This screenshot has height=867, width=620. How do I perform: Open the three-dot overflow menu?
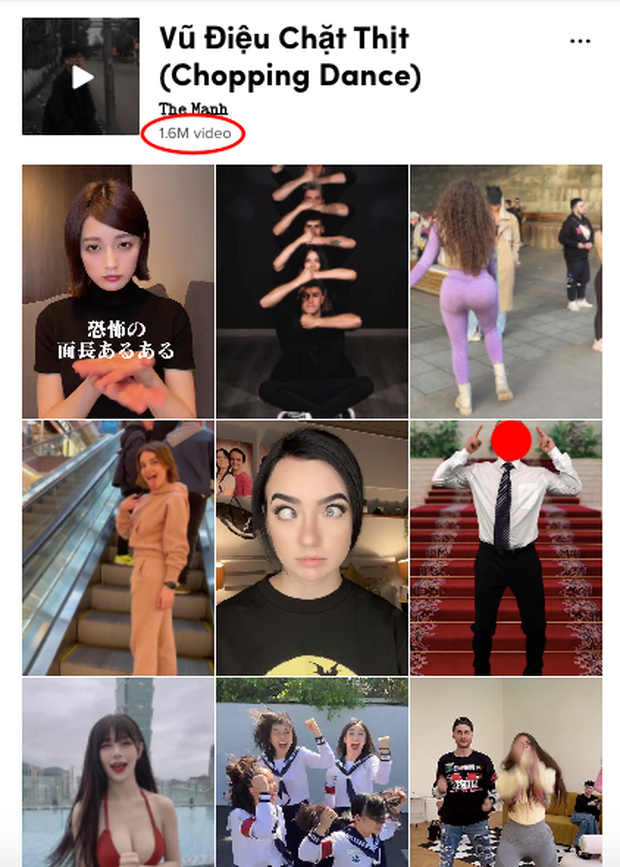[580, 41]
